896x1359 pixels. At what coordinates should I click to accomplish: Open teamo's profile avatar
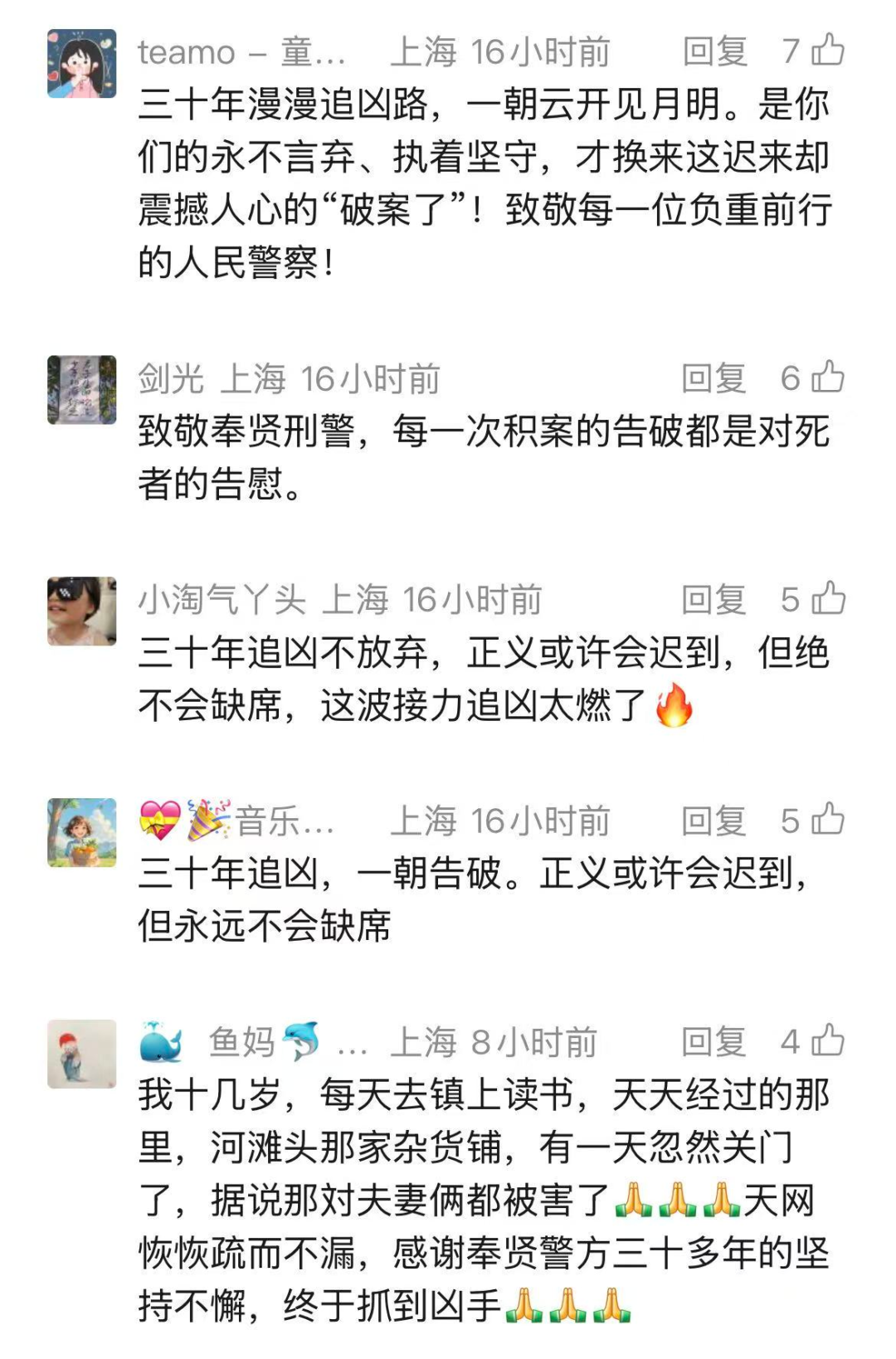tap(81, 64)
